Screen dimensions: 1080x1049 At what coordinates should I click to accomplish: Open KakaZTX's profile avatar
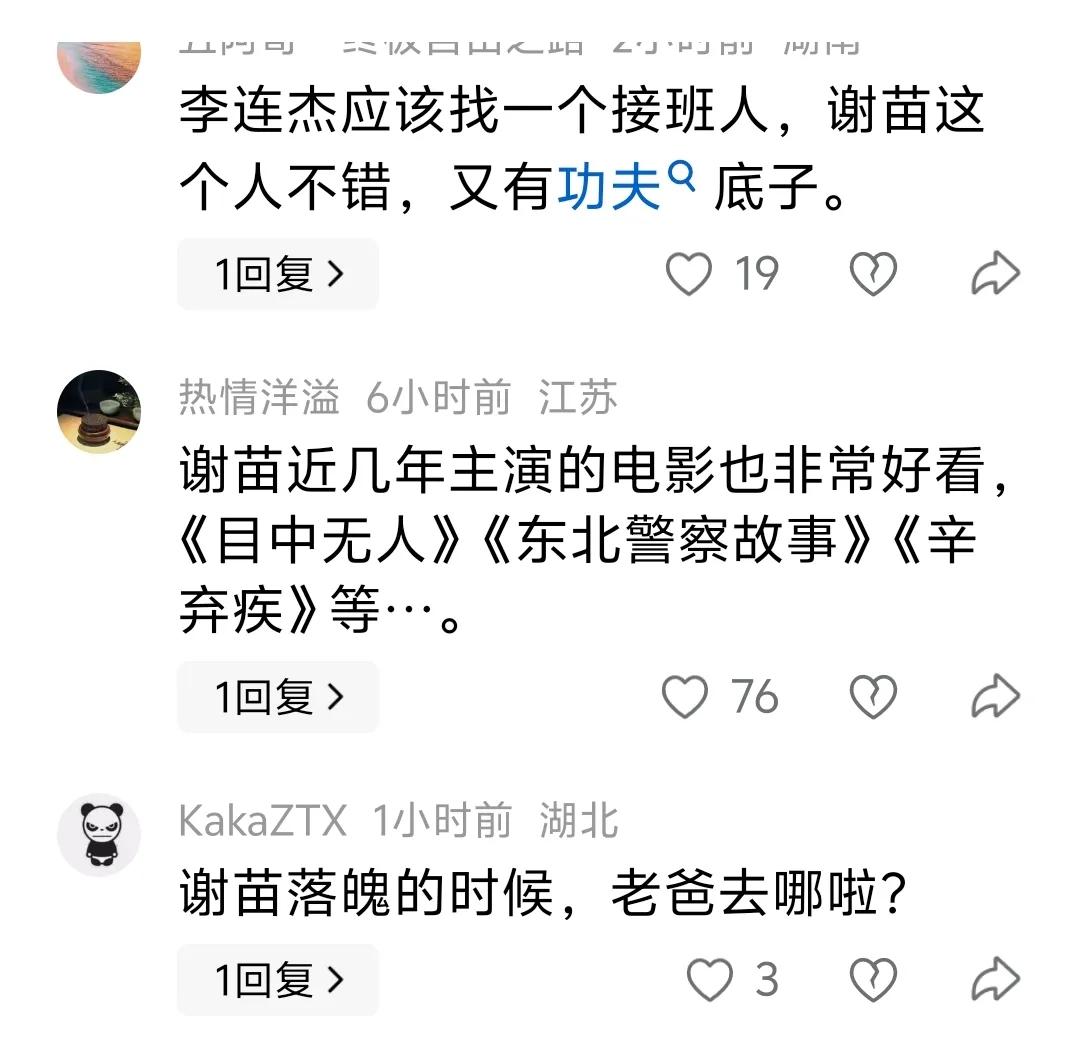point(98,835)
